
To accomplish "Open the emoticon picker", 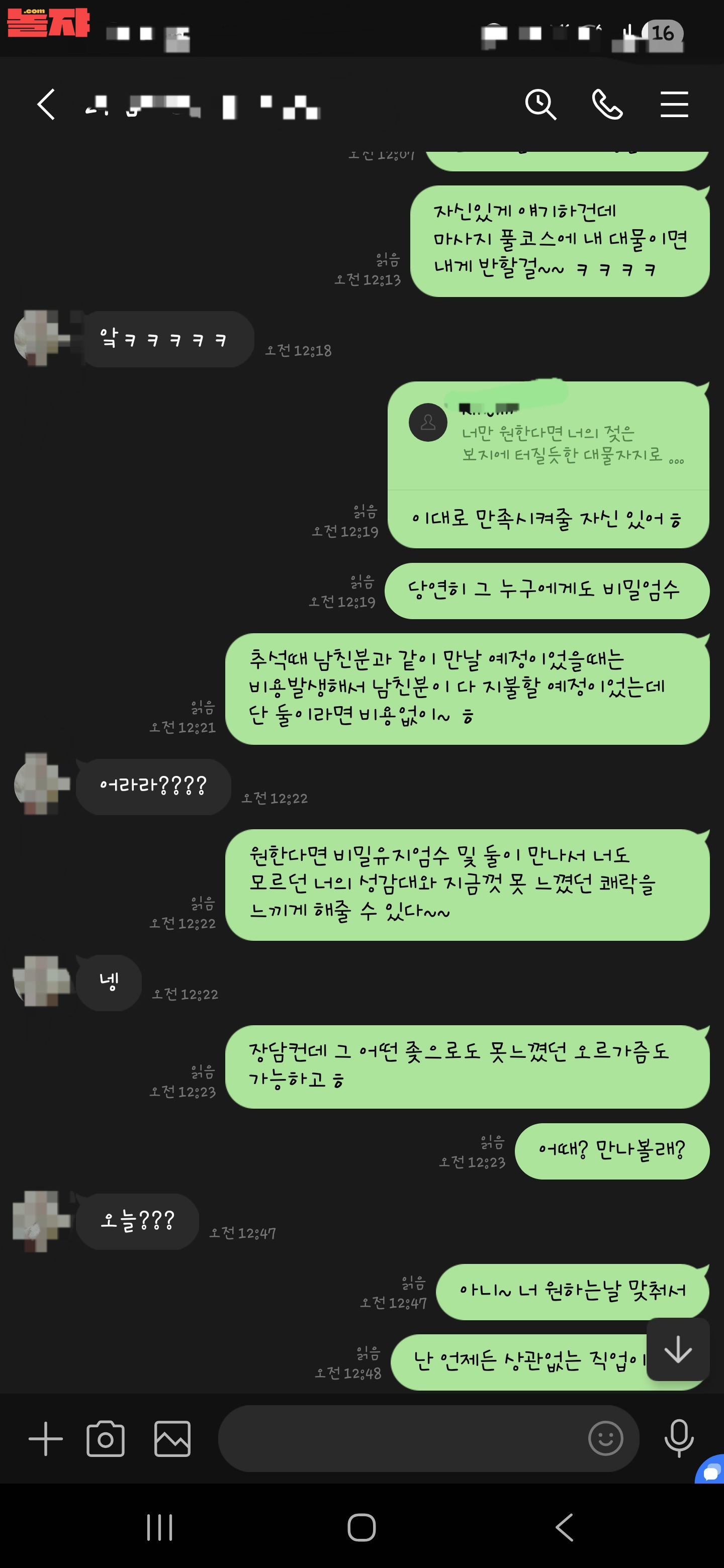I will [605, 1439].
